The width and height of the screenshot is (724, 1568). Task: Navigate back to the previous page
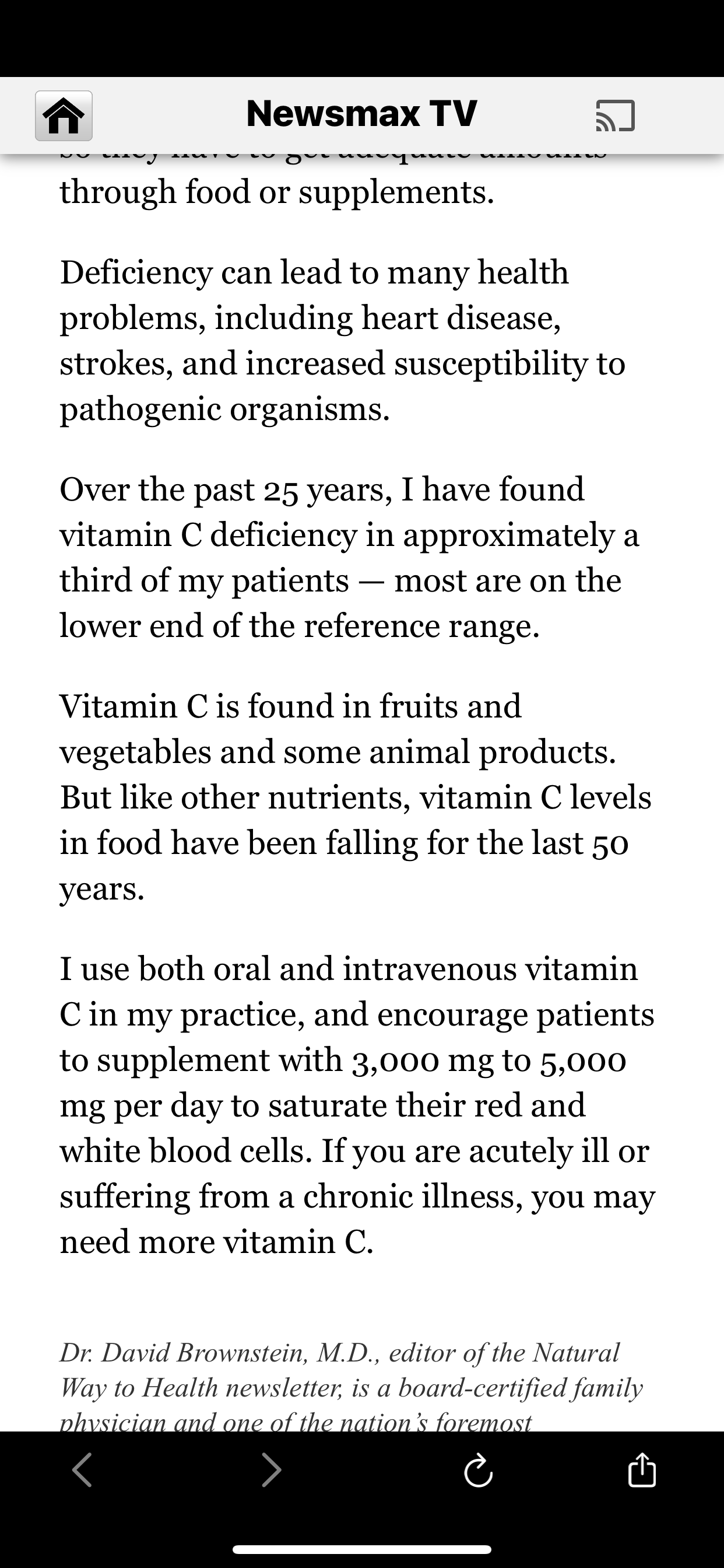[x=82, y=1470]
